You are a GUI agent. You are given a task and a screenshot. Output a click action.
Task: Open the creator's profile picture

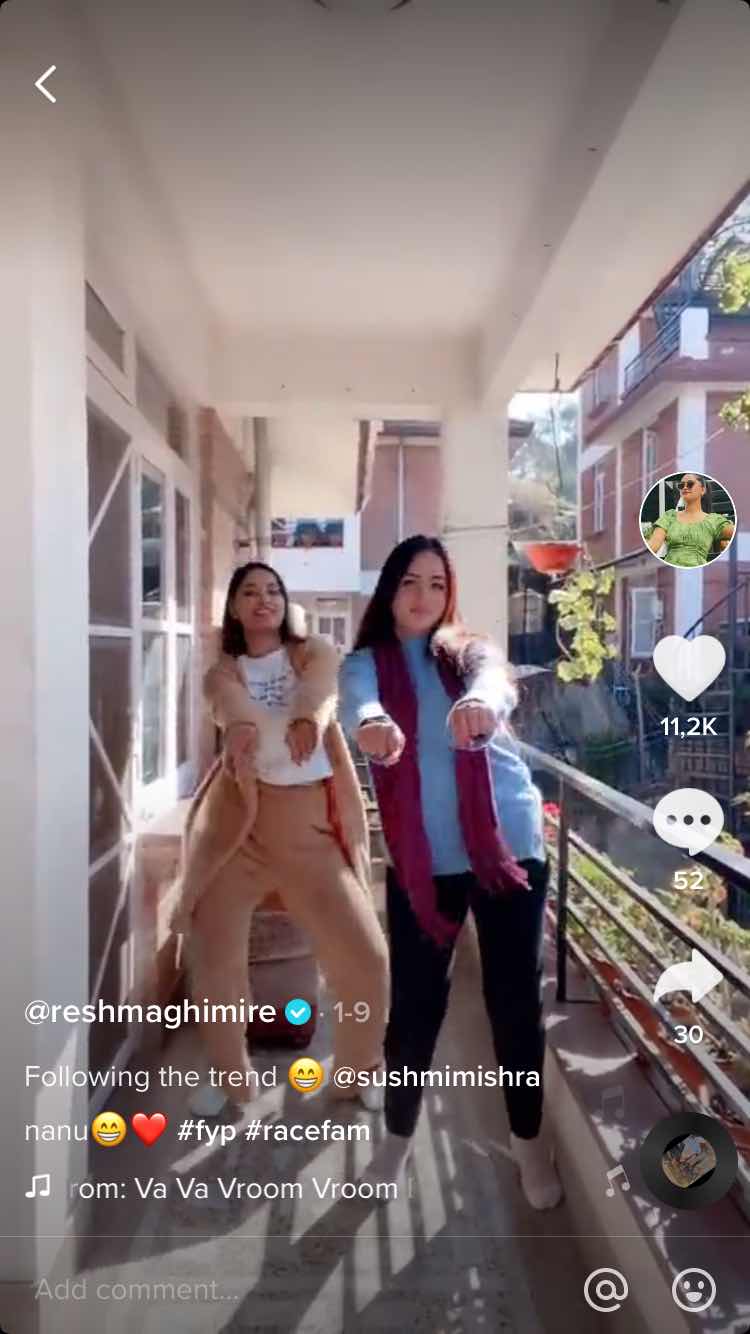point(687,520)
